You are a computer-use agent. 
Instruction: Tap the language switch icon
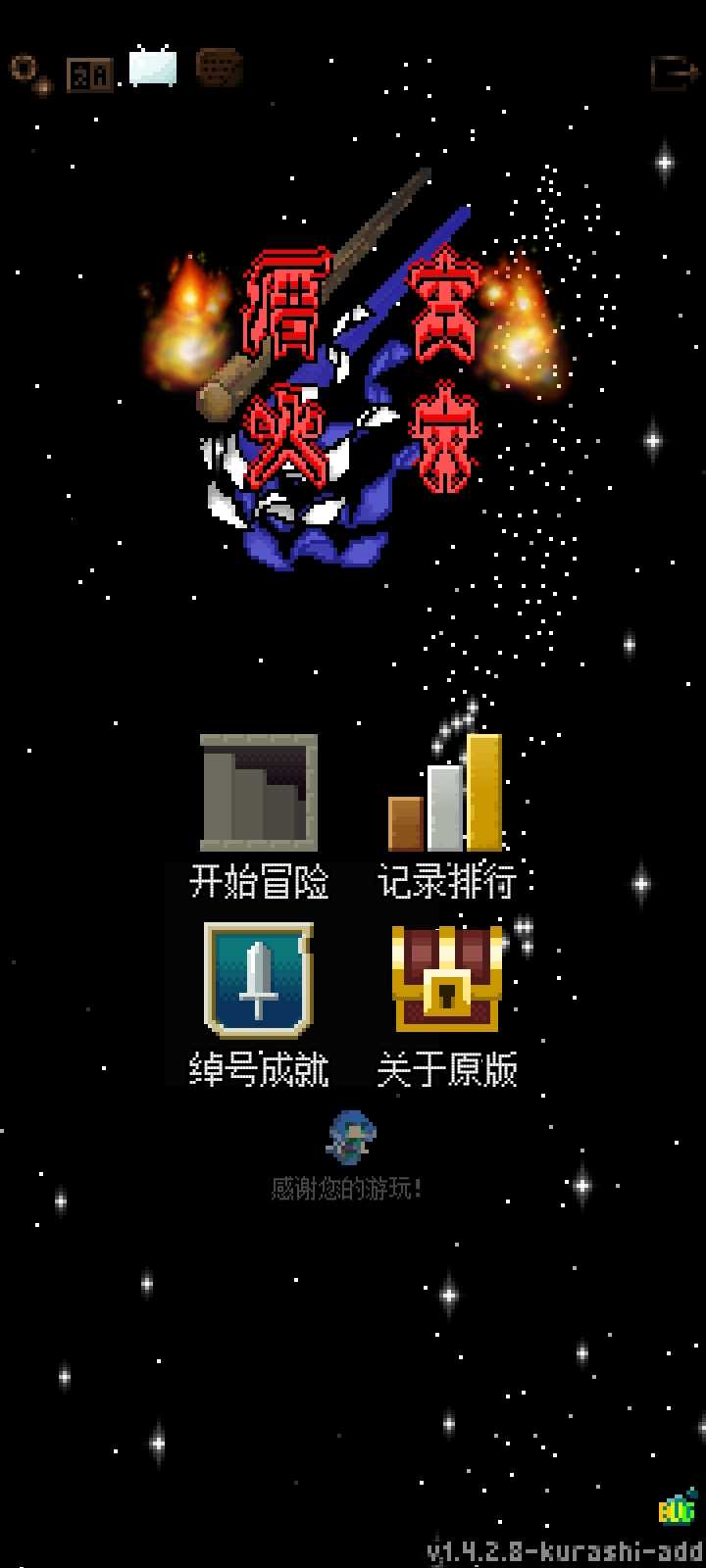89,74
